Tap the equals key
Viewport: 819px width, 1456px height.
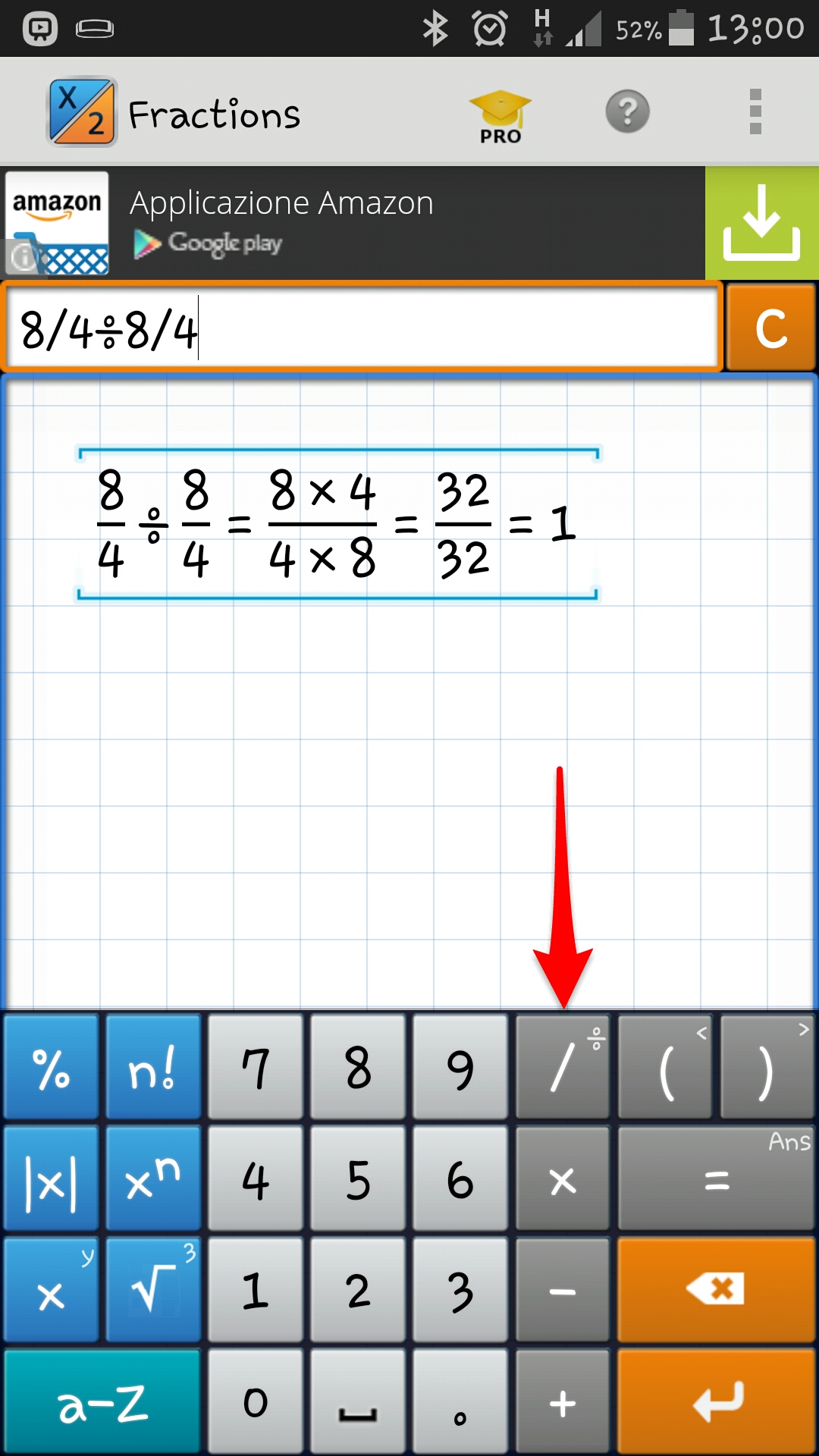coord(716,1178)
